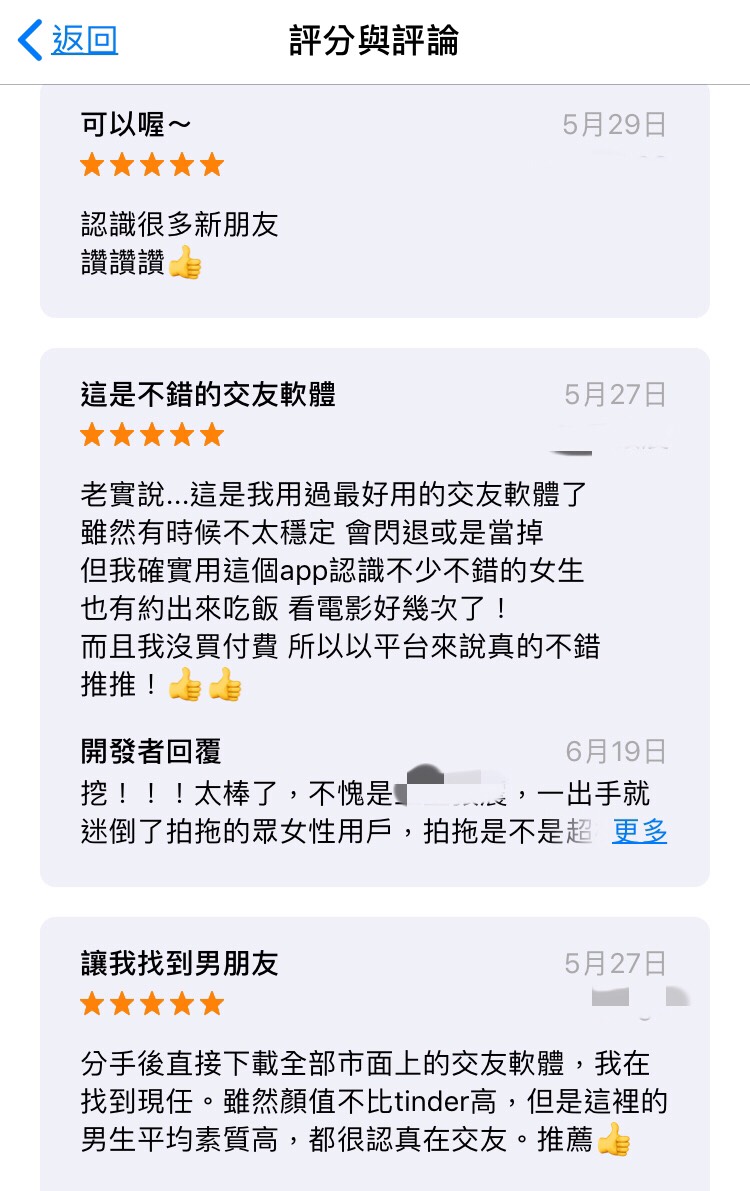750x1191 pixels.
Task: Go back with the 返回 button
Action: pos(70,41)
